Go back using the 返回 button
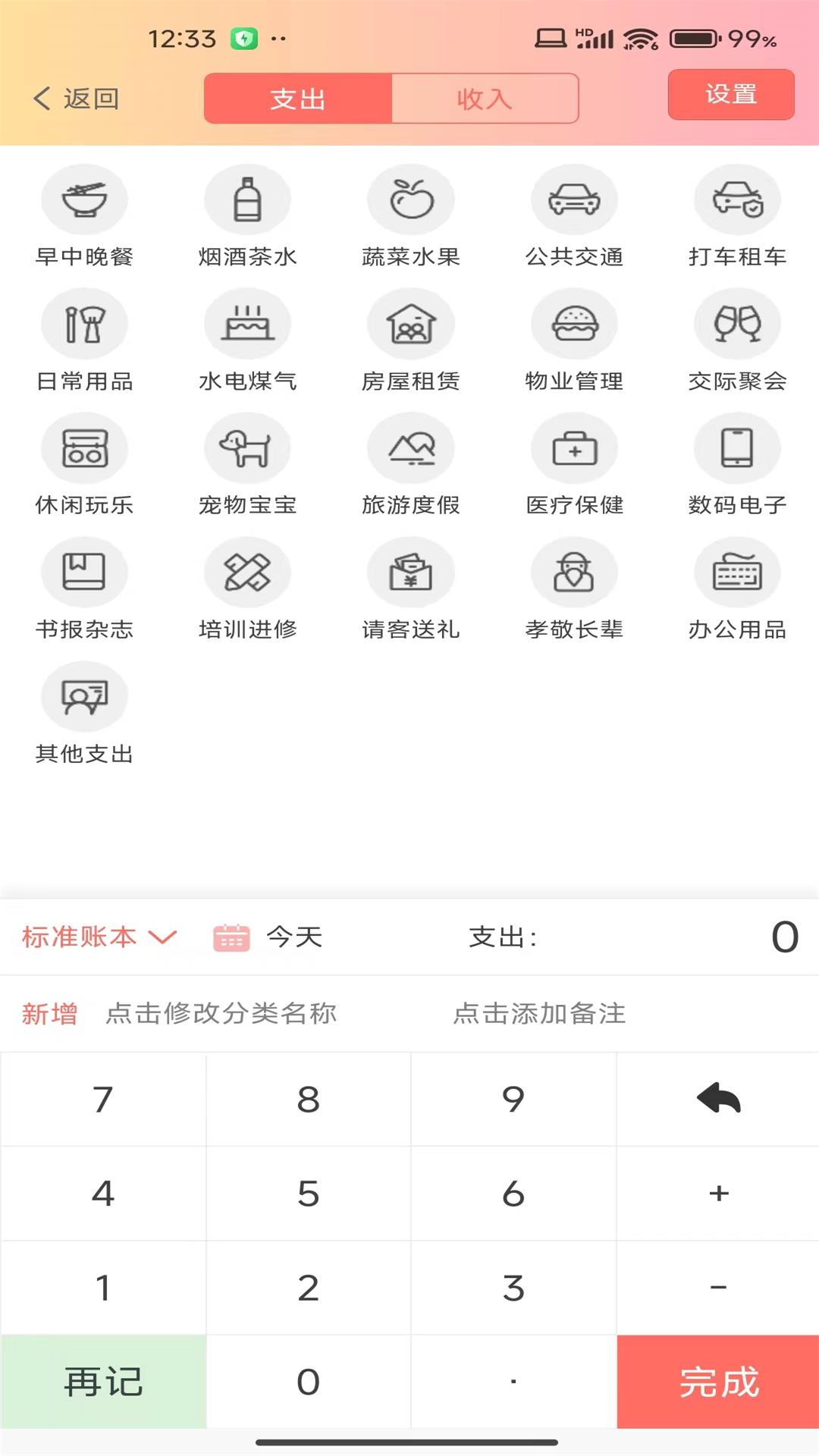 (x=76, y=99)
